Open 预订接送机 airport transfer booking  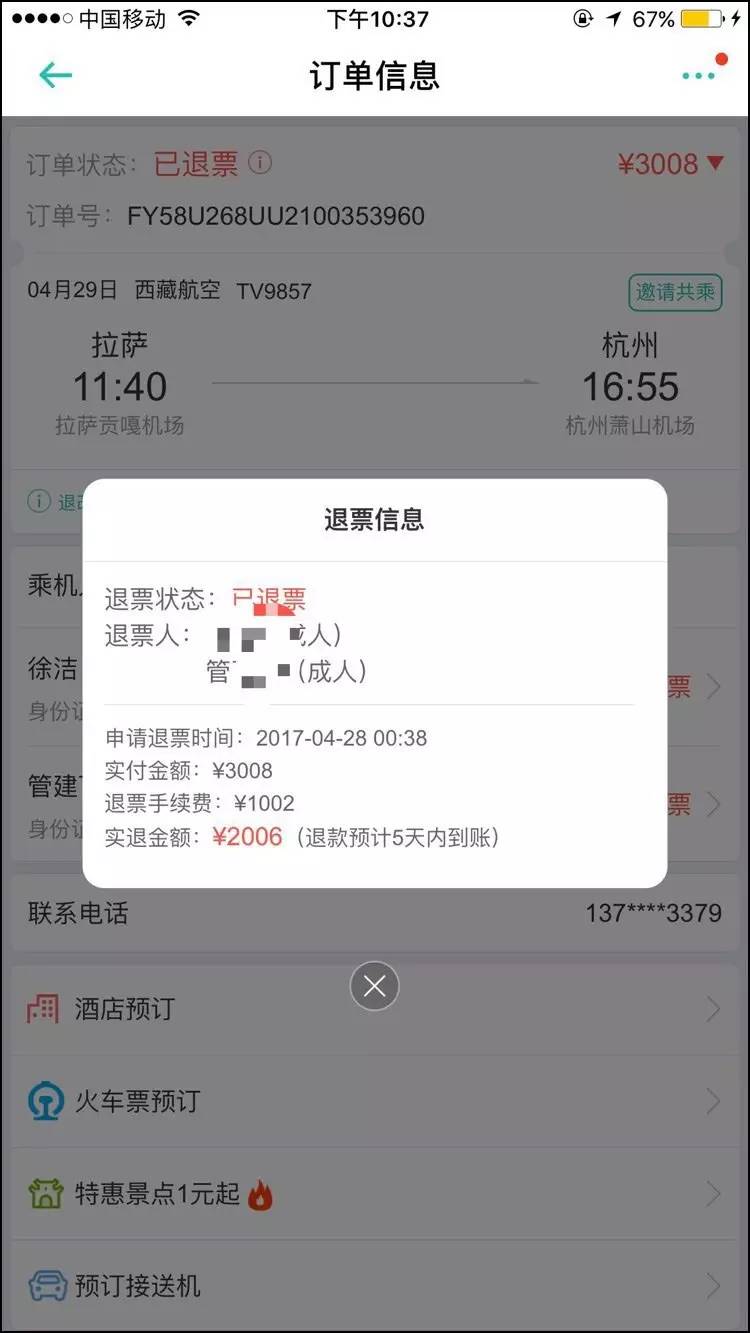pos(375,1285)
